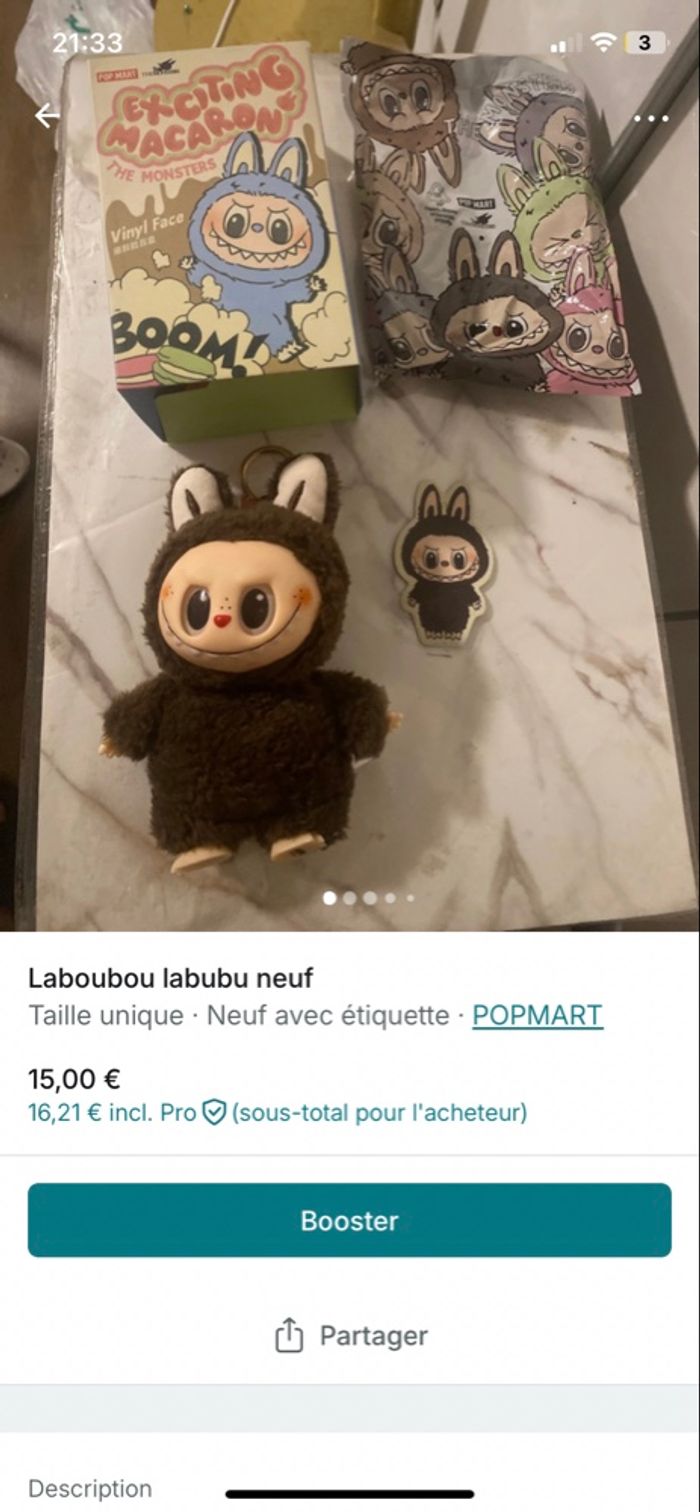The height and width of the screenshot is (1512, 700).
Task: Go back using the arrow icon
Action: (x=47, y=116)
